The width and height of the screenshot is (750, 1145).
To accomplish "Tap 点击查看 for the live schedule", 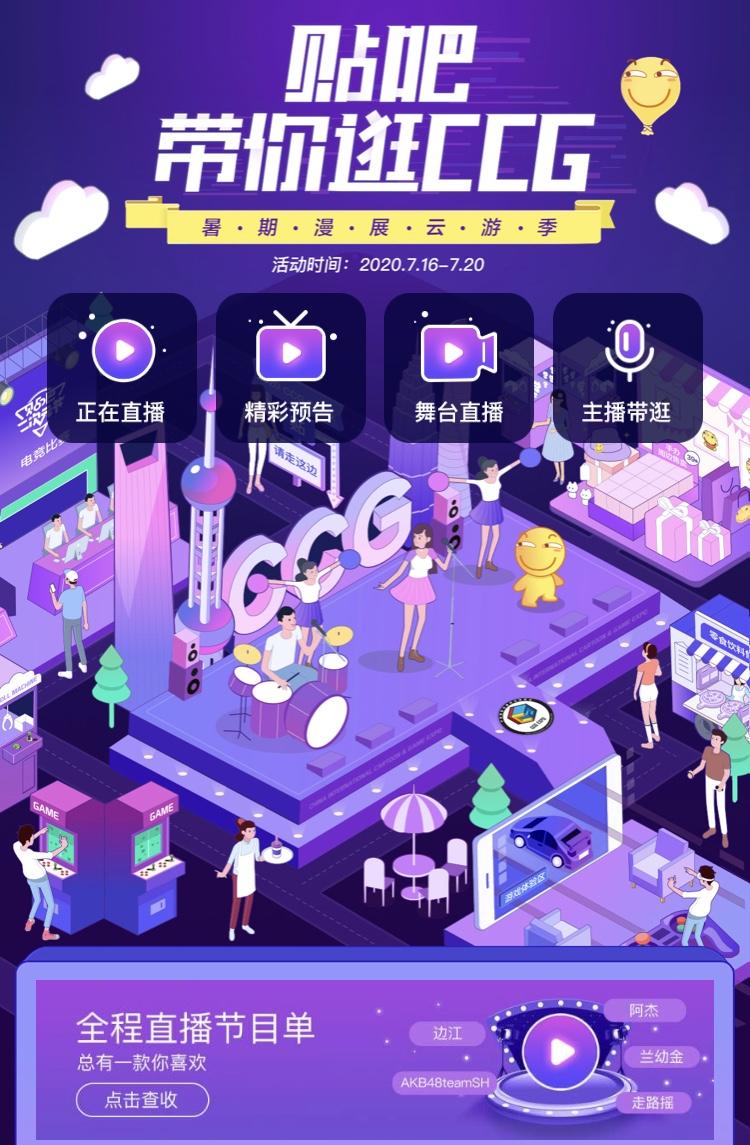I will 142,1099.
